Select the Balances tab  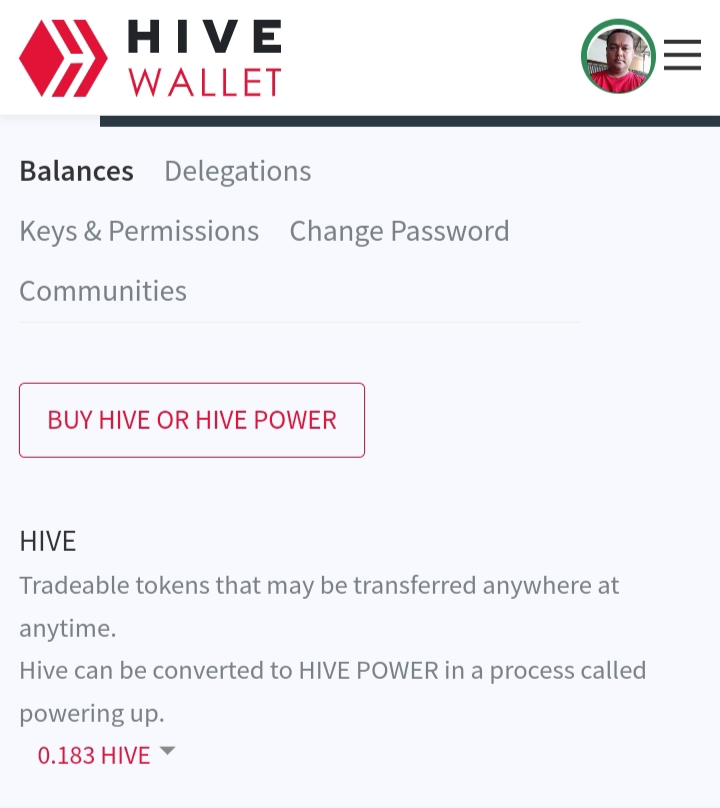point(76,171)
